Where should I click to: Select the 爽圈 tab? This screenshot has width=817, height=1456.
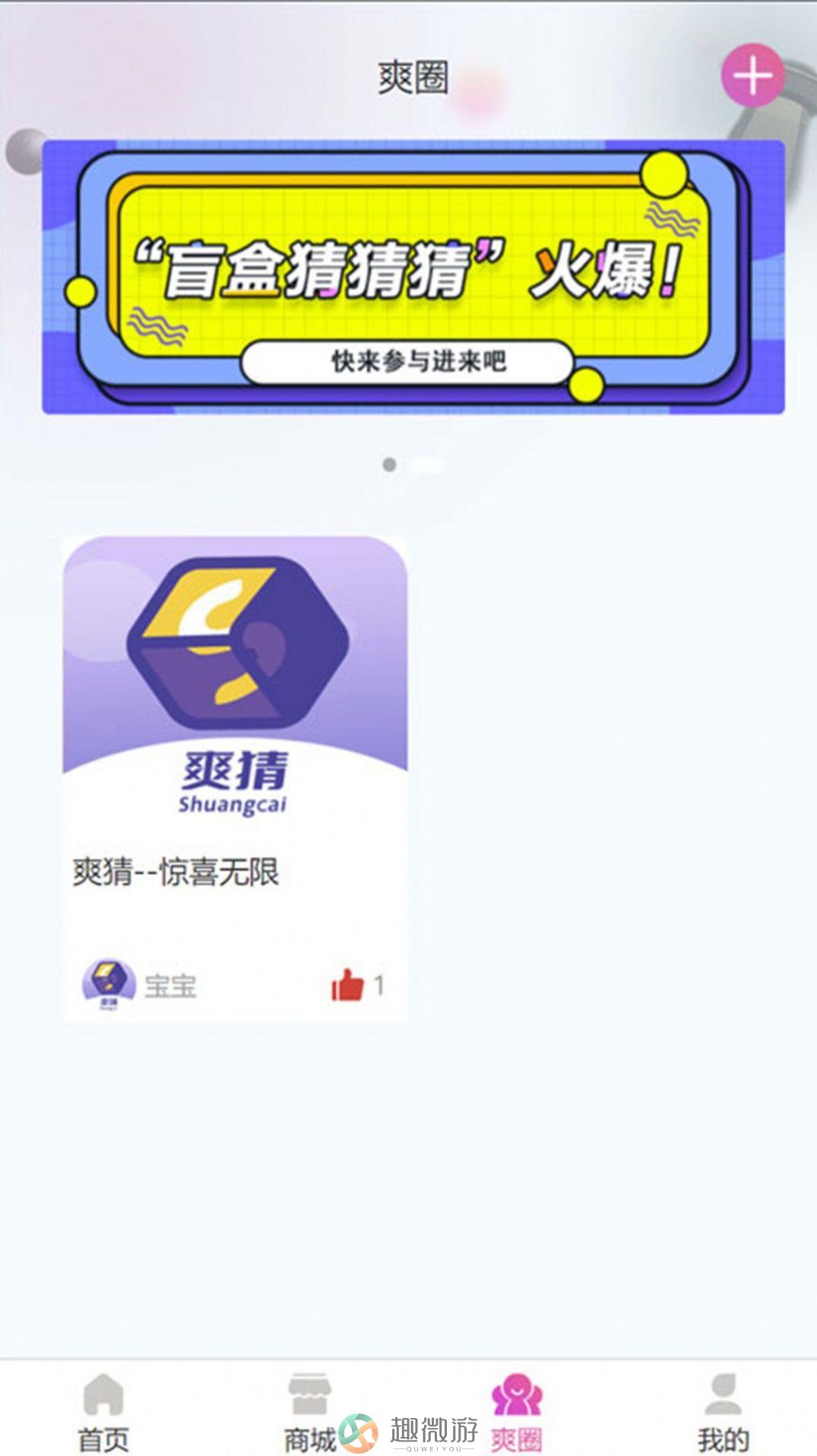517,1412
